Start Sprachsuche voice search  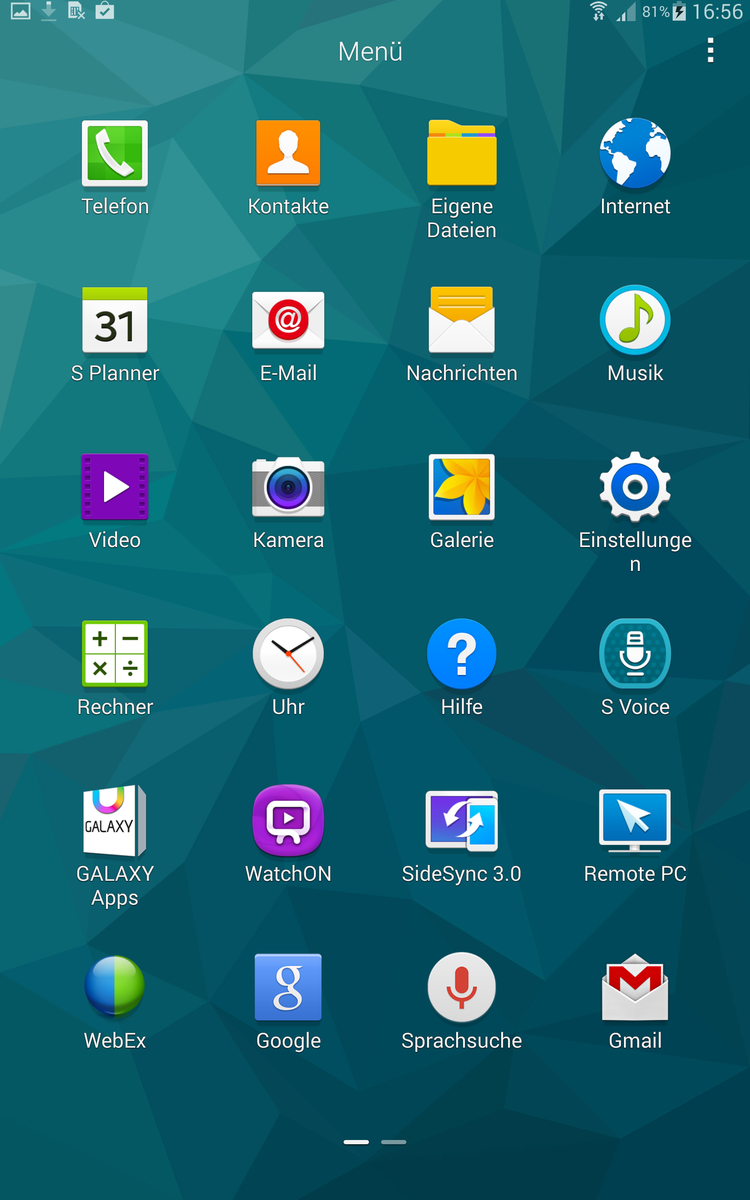pos(462,988)
